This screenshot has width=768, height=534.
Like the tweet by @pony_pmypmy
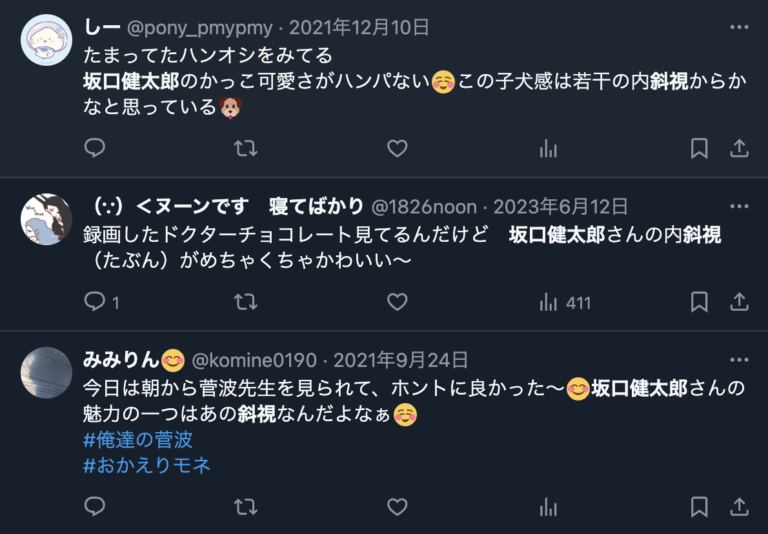point(397,148)
